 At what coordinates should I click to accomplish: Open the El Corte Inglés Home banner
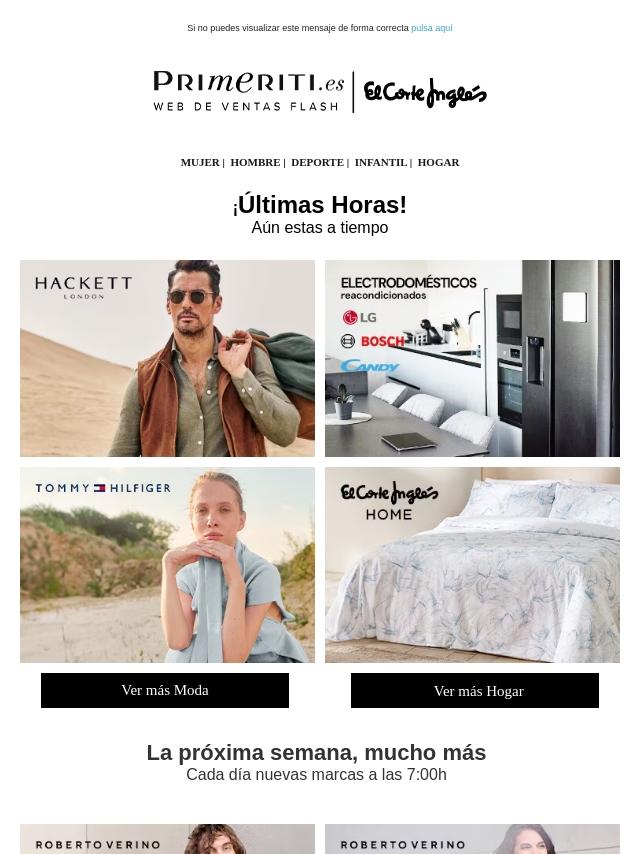click(x=472, y=565)
